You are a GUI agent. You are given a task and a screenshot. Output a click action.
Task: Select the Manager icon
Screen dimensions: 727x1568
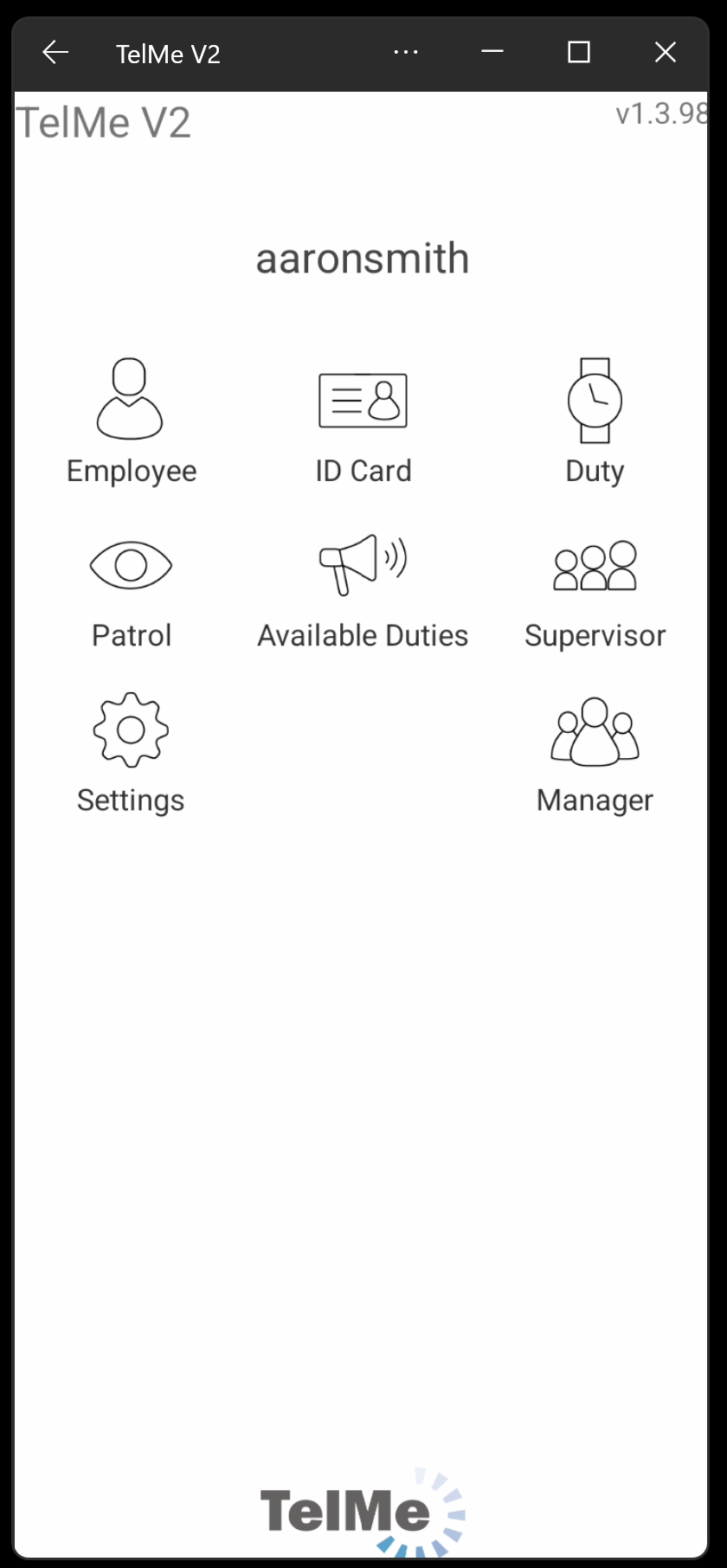[595, 729]
